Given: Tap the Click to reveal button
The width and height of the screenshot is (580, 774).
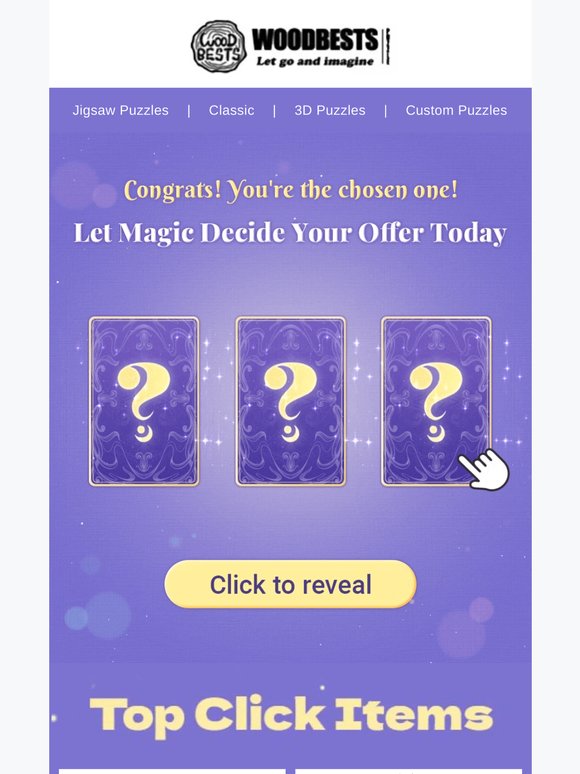Looking at the screenshot, I should pyautogui.click(x=290, y=584).
